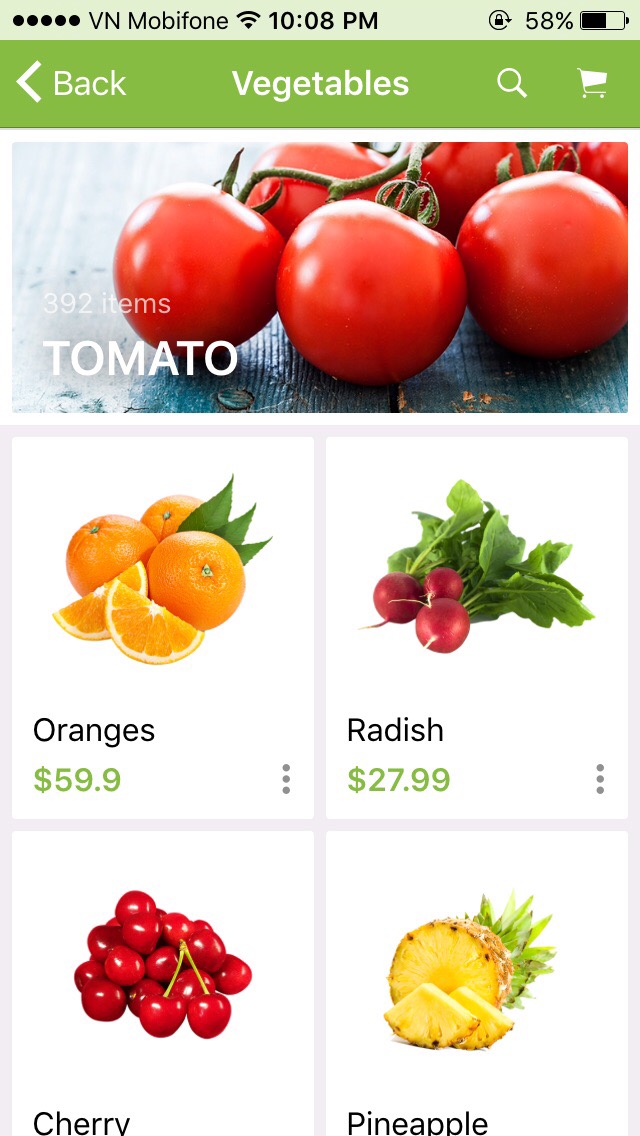Go back to the previous screen
Image resolution: width=640 pixels, height=1136 pixels.
(x=72, y=83)
